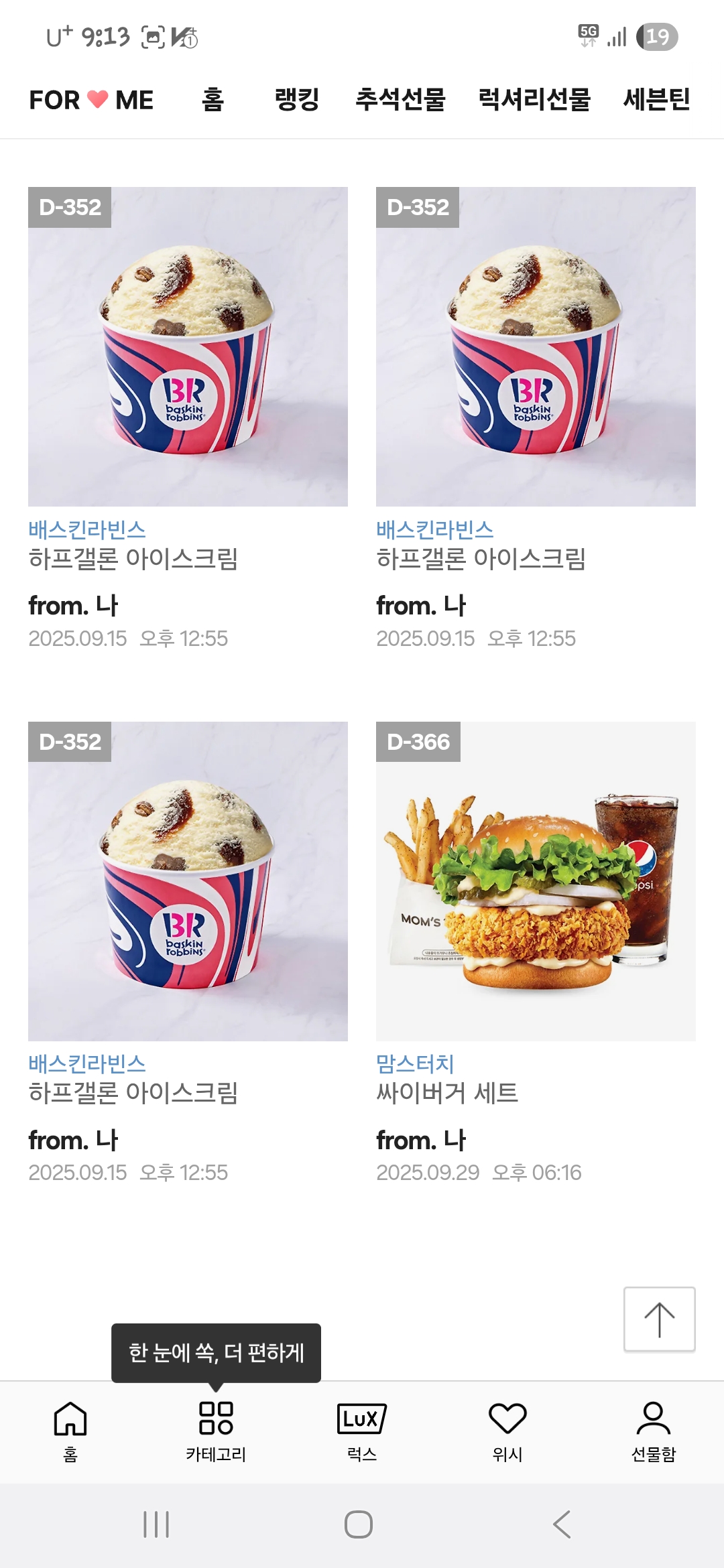
Task: Show recent apps from the navigation bar
Action: click(x=156, y=1524)
